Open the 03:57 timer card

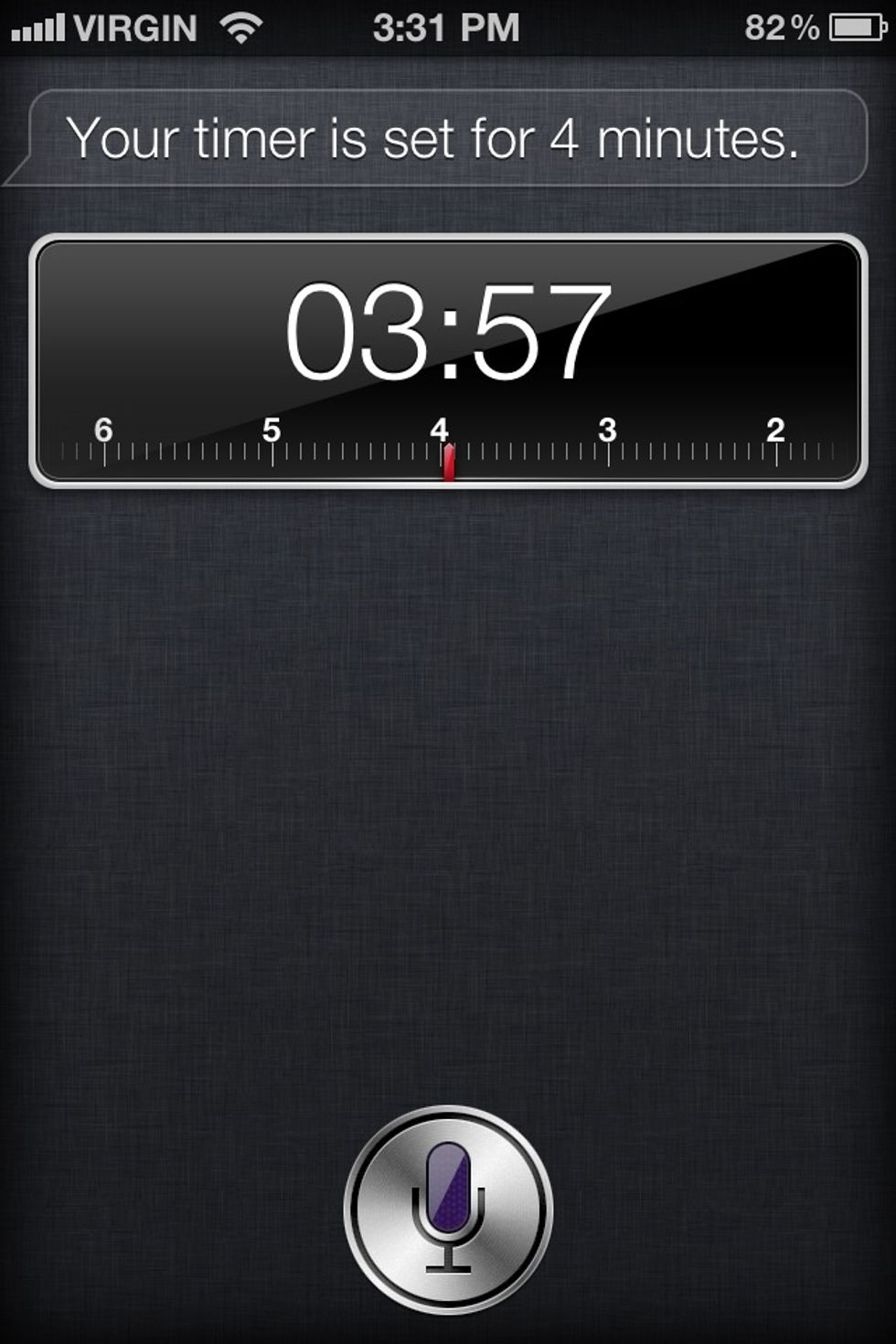[x=448, y=360]
